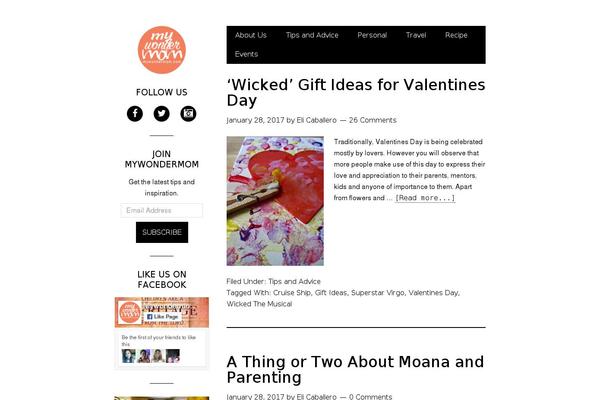Open the Instagram follow icon
Screen dimensions: 600x400
[x=188, y=113]
